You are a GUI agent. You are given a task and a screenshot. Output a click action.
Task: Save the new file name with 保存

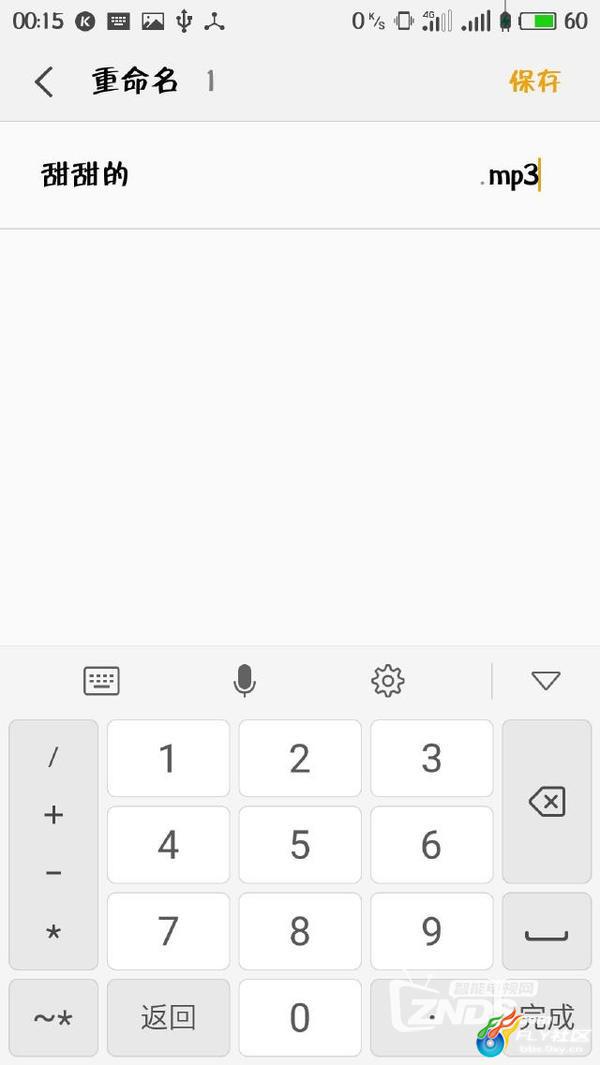[x=535, y=81]
